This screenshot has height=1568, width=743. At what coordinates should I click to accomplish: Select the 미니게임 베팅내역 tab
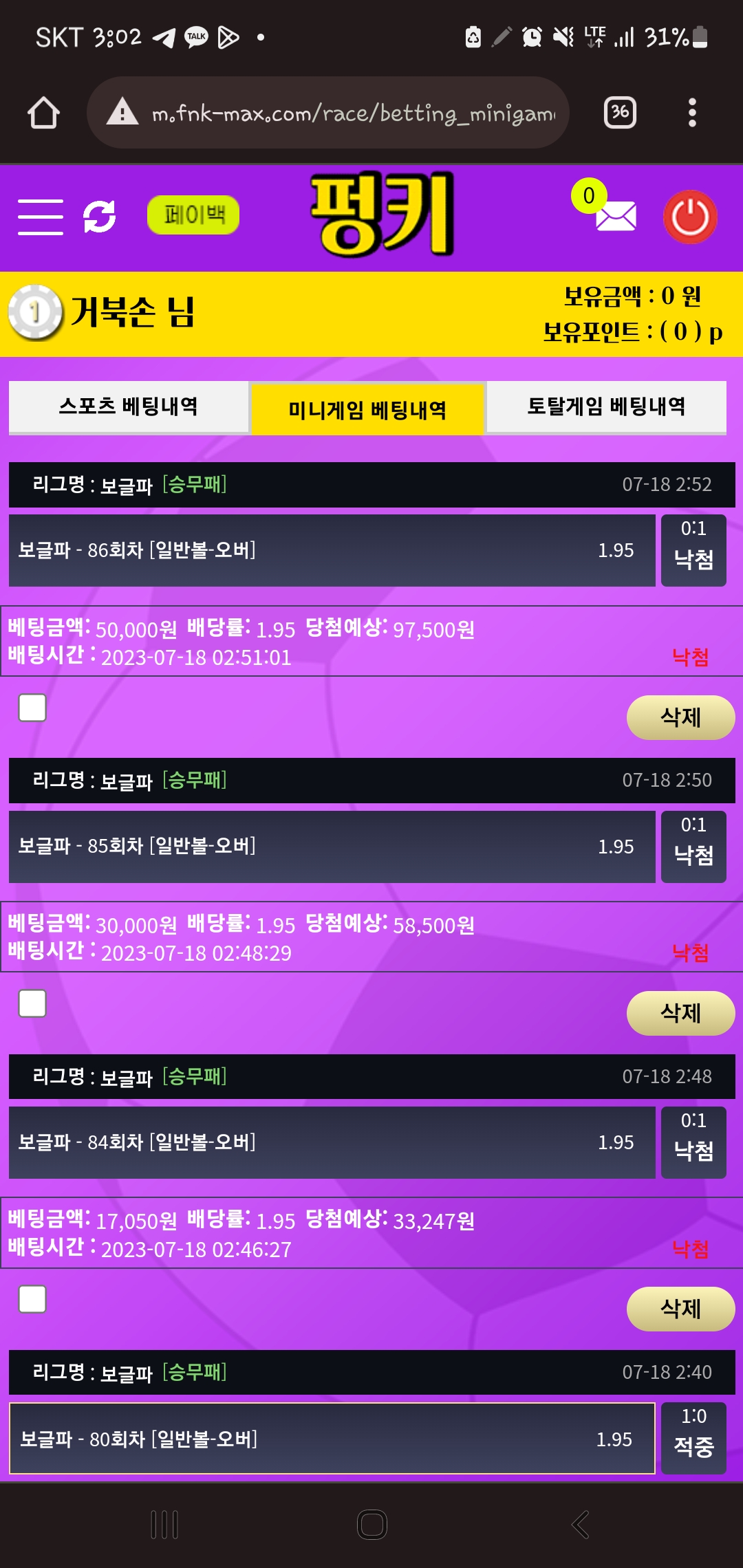pos(367,410)
